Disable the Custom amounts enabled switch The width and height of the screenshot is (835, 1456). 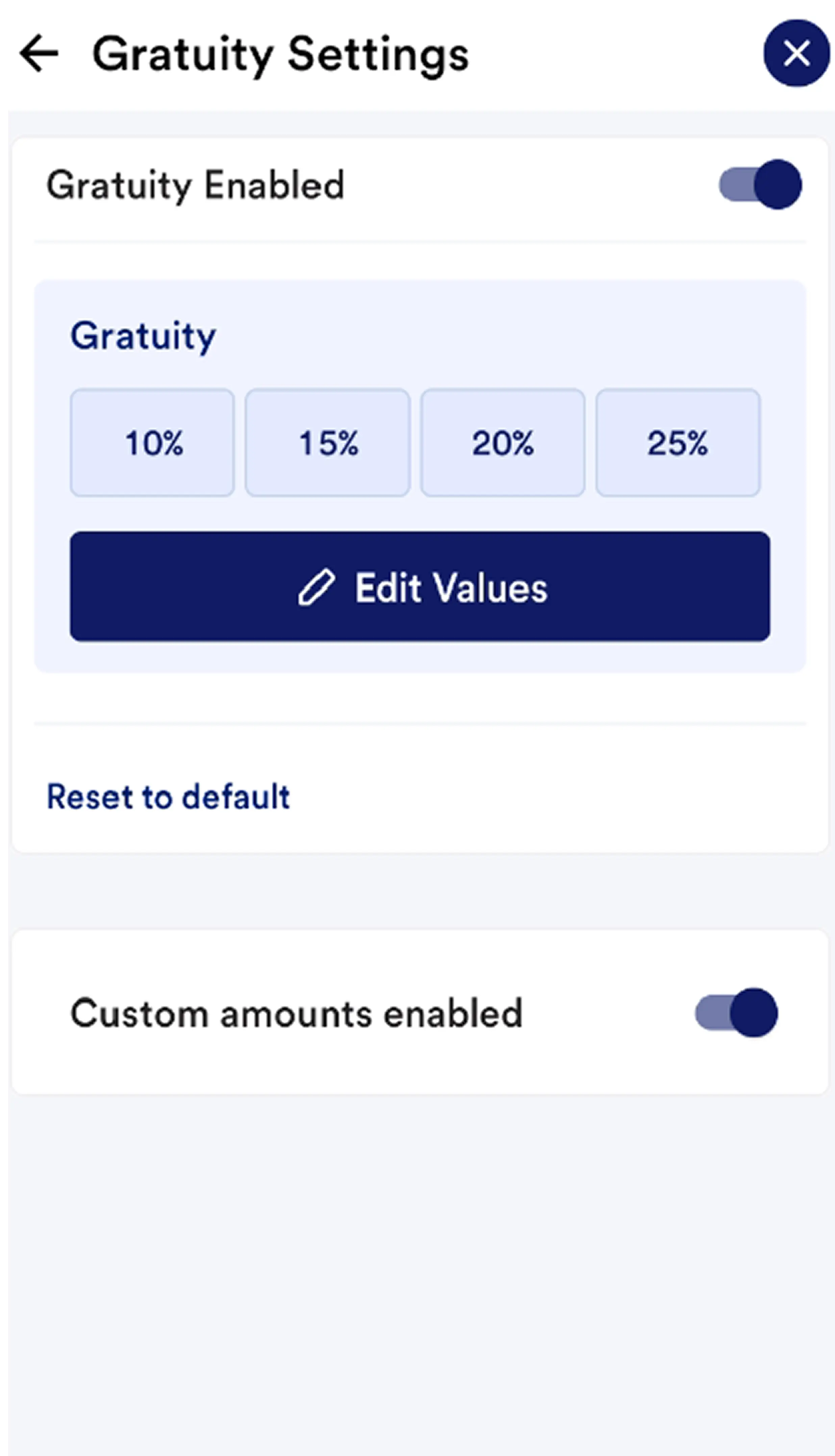pos(736,1013)
